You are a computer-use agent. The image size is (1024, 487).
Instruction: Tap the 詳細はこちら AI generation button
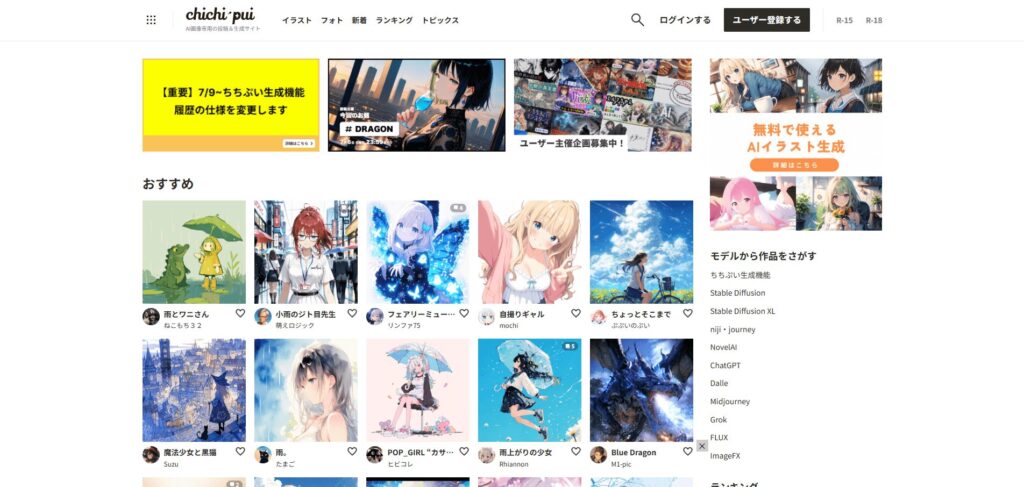[x=795, y=164]
